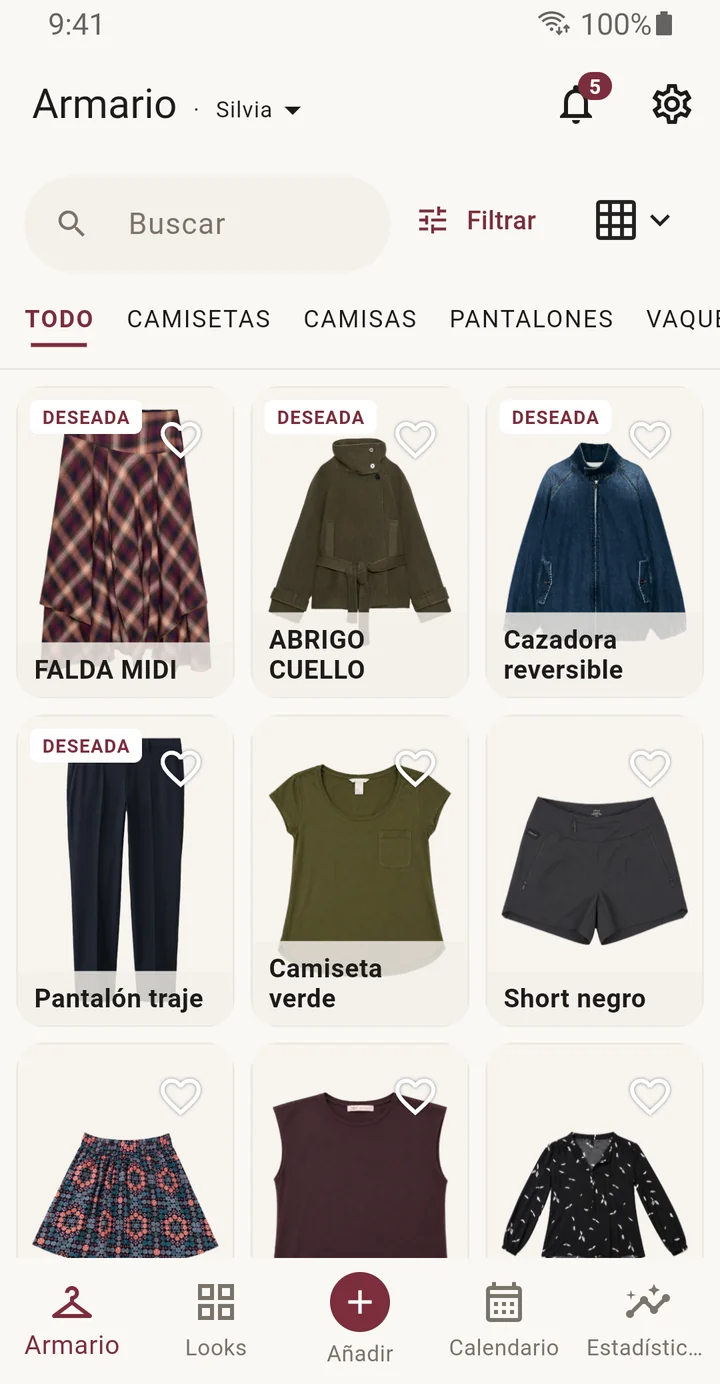The height and width of the screenshot is (1384, 720).
Task: Open the notifications bell
Action: click(x=576, y=104)
